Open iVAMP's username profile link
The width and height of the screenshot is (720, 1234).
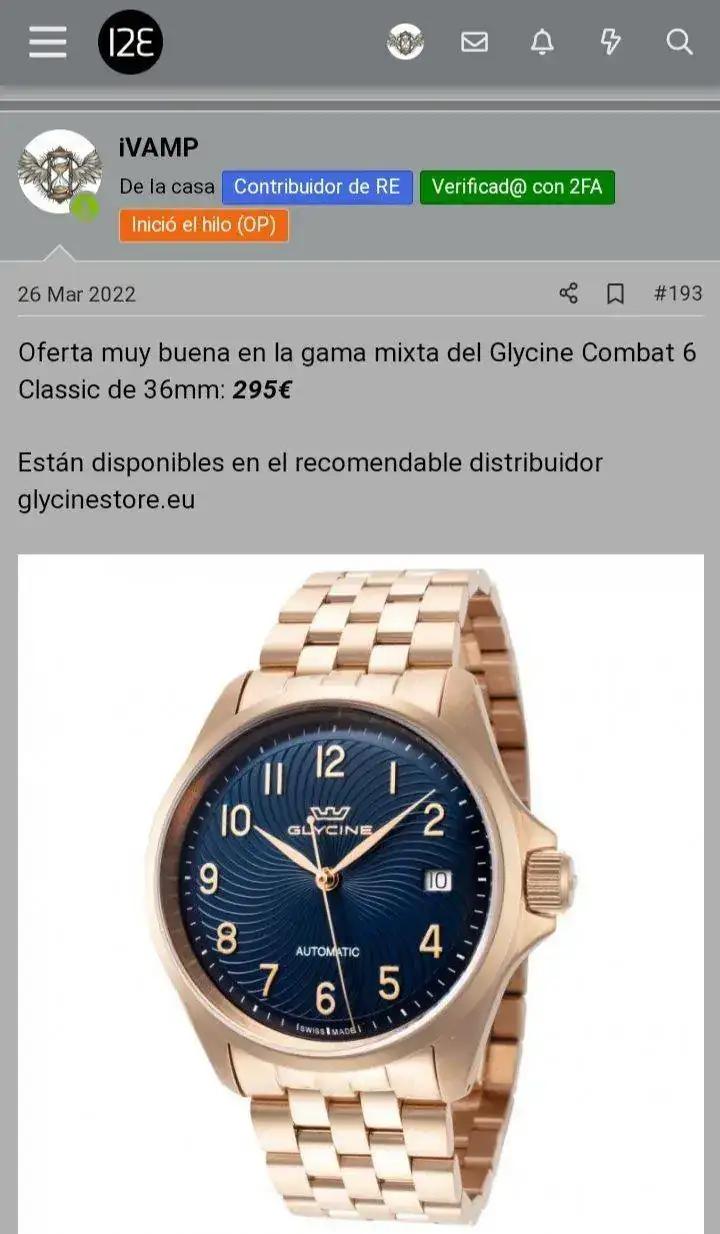158,148
